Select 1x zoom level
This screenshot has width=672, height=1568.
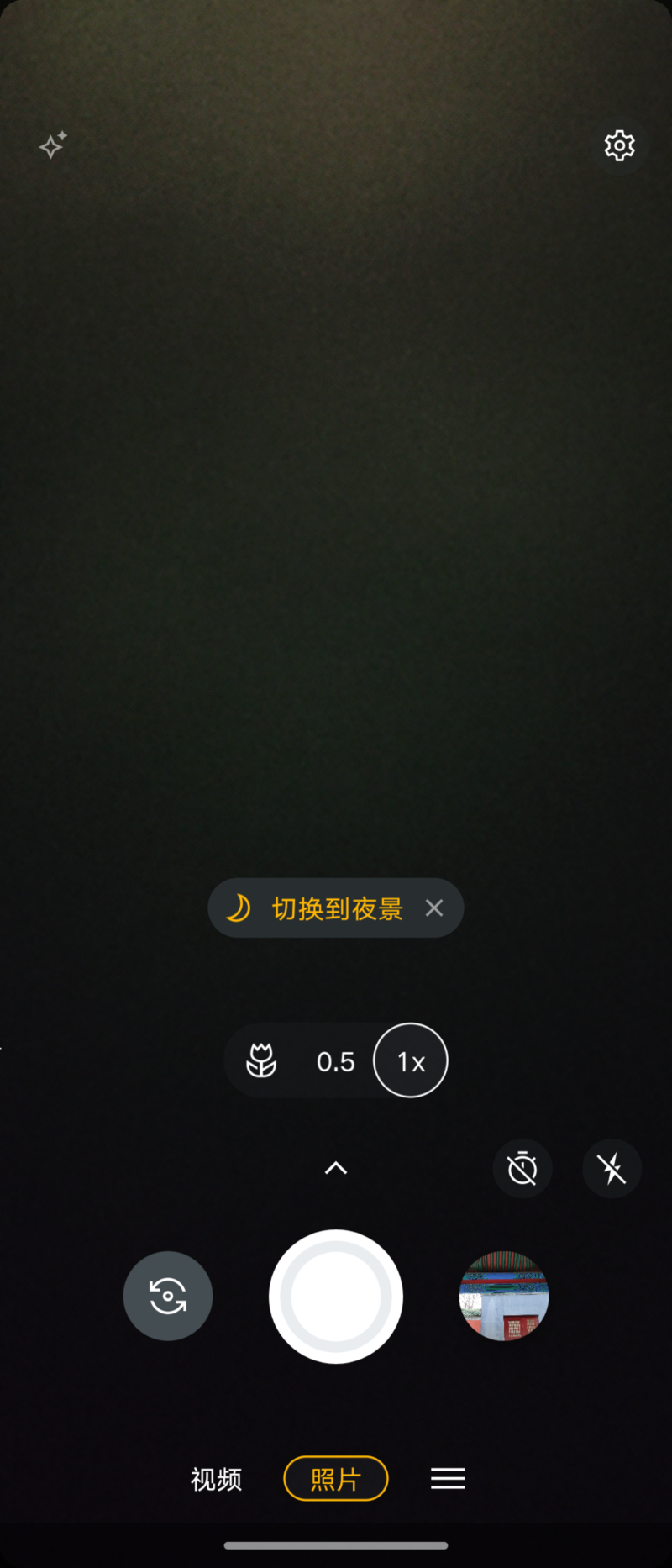(411, 1061)
